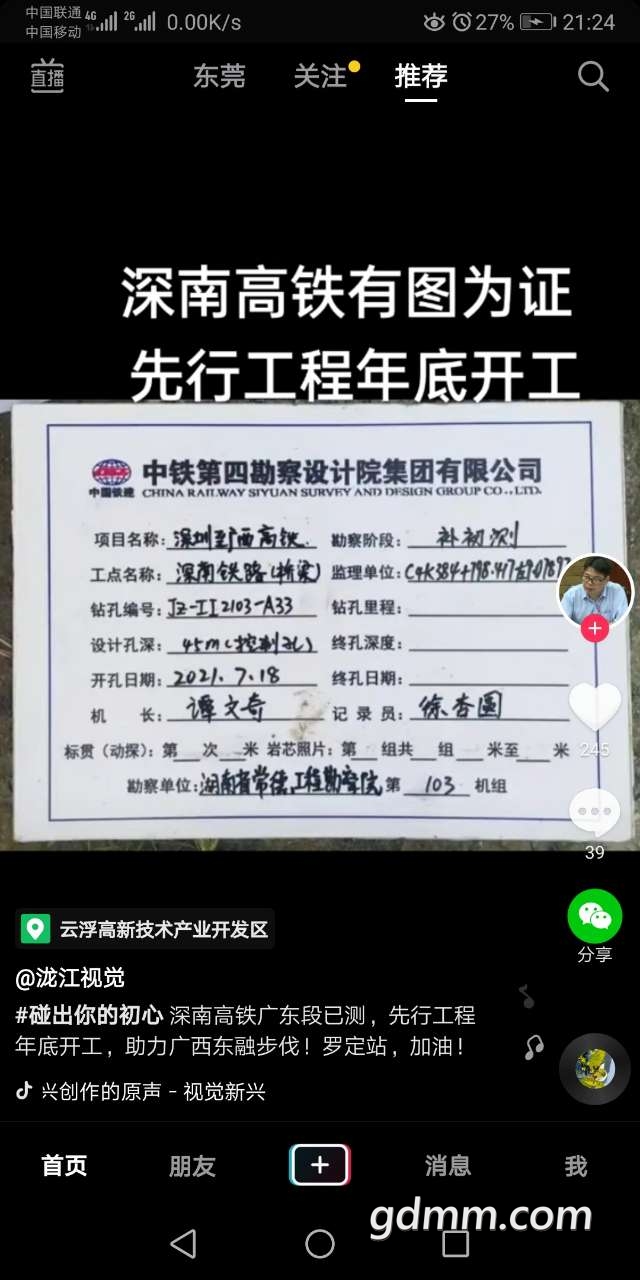Switch to the 东莞 tab
The width and height of the screenshot is (640, 1280).
(219, 76)
